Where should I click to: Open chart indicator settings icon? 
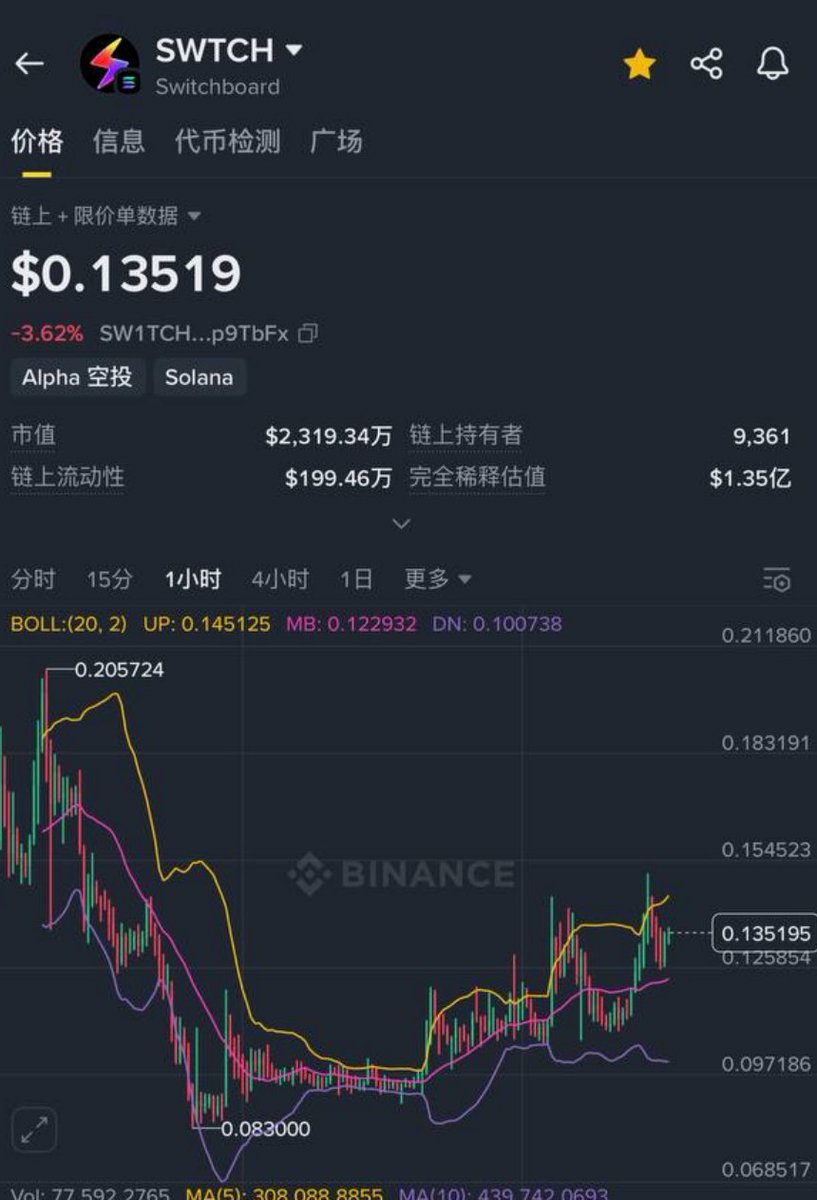click(x=776, y=580)
